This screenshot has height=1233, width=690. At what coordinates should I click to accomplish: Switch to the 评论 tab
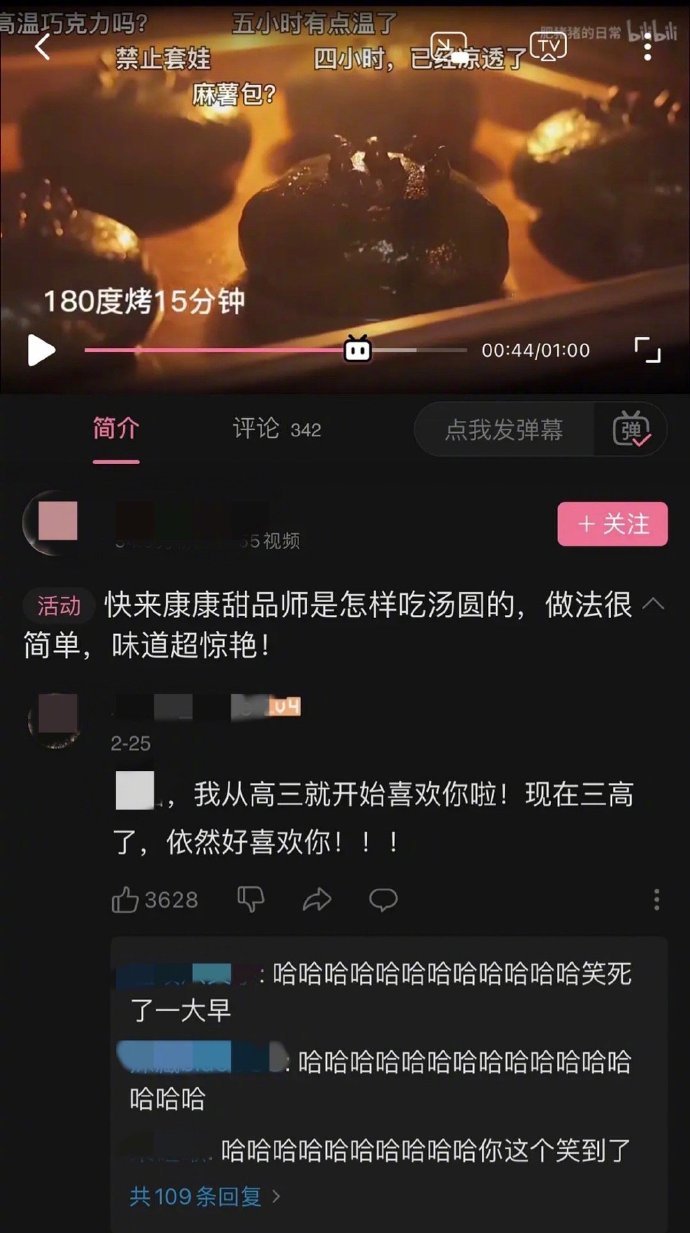276,429
